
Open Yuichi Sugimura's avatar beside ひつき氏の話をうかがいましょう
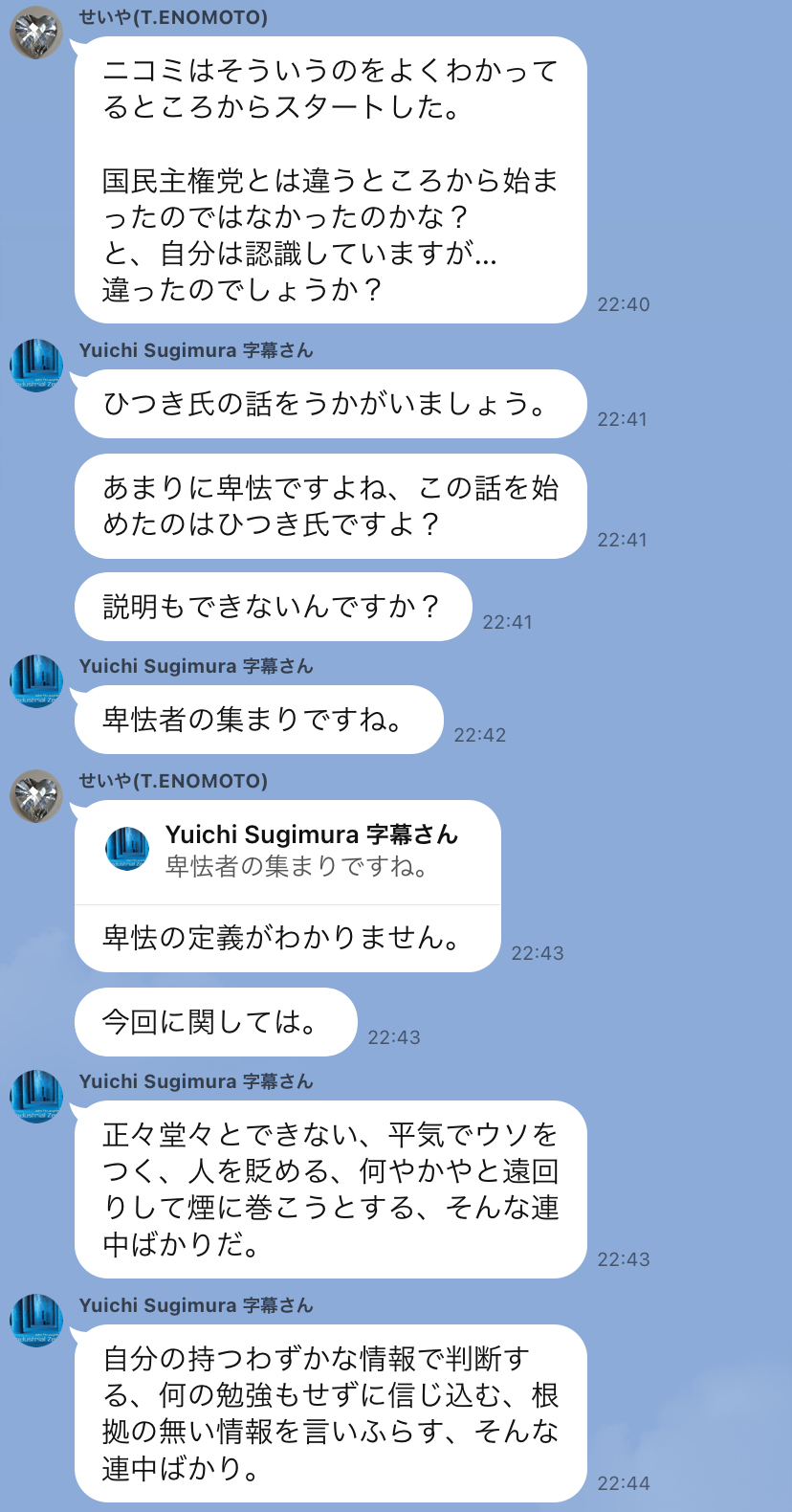(x=36, y=366)
